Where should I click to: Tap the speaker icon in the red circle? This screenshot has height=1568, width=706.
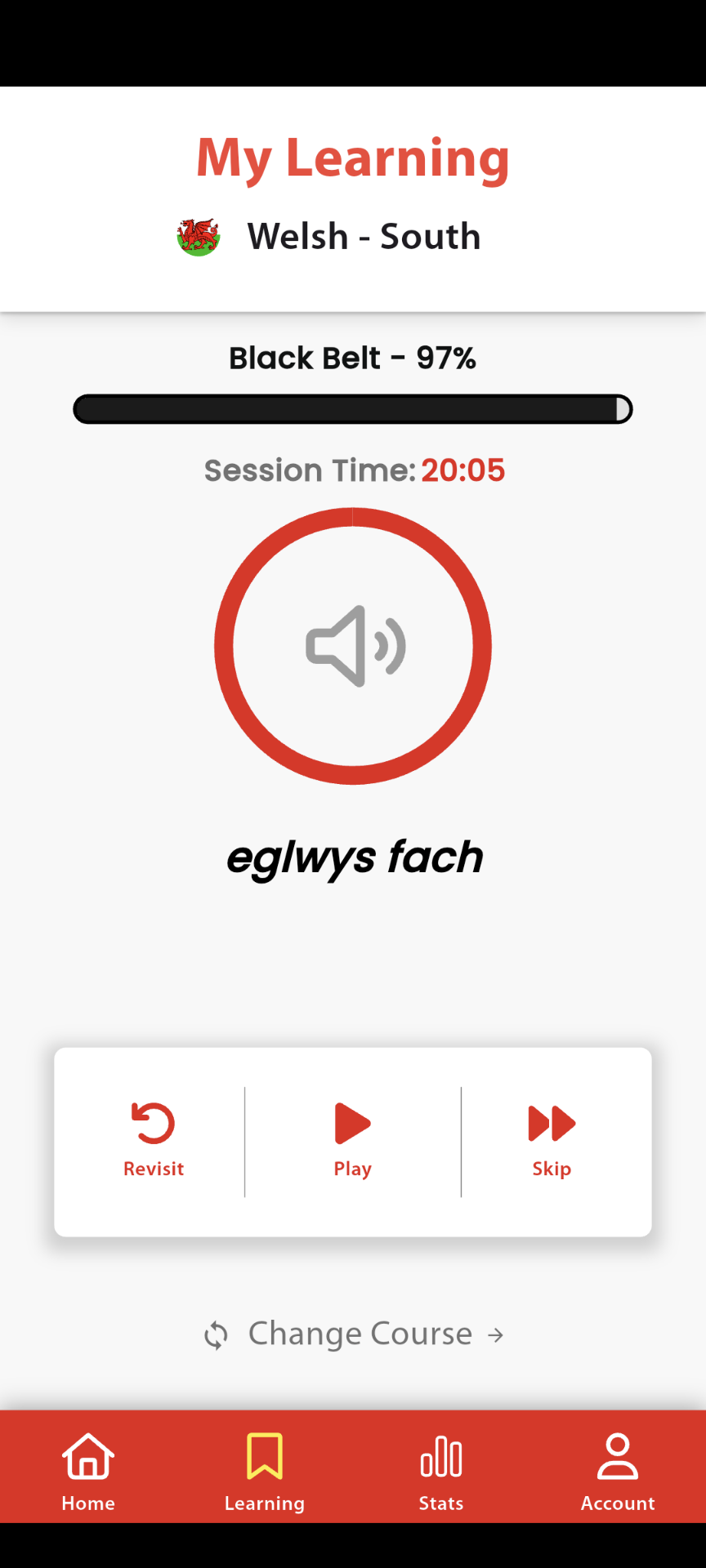[354, 646]
